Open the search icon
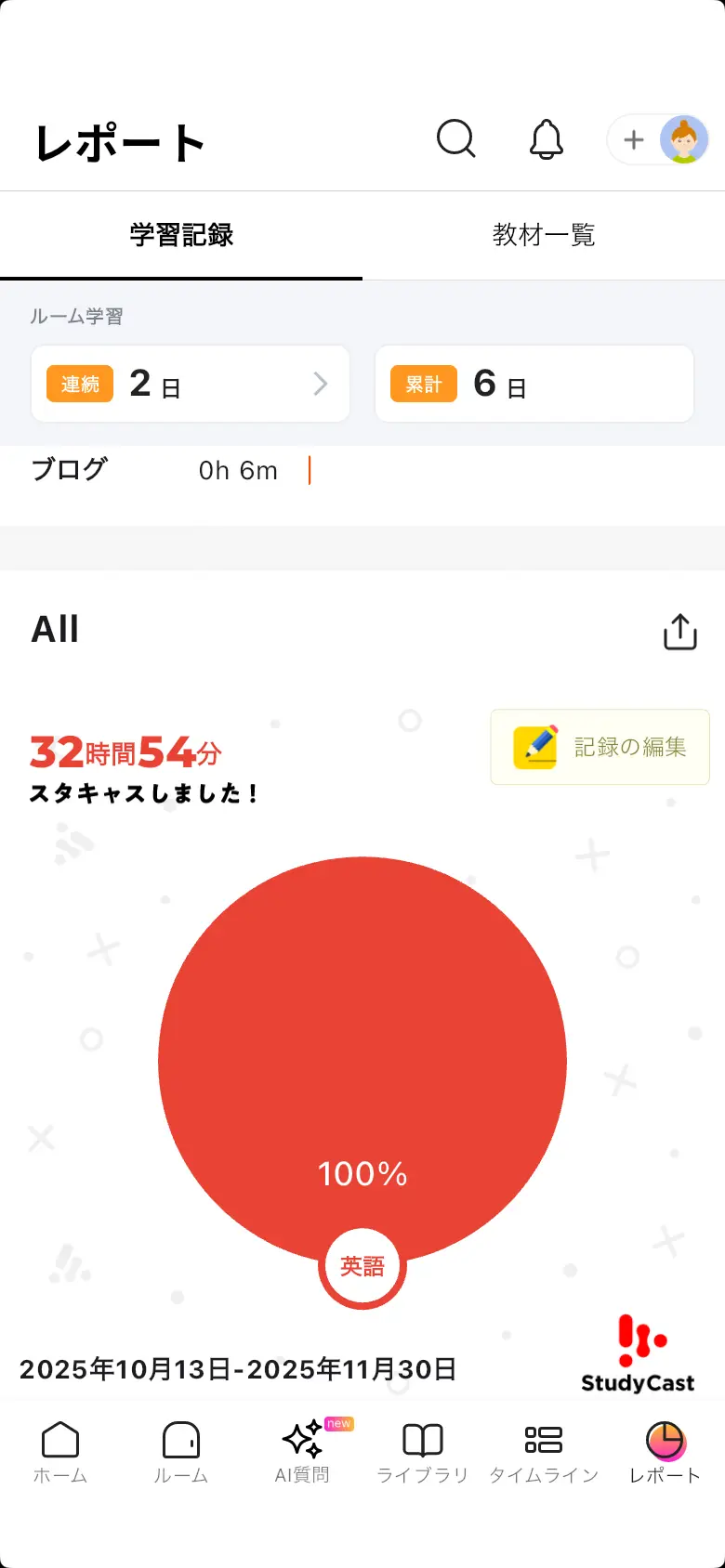This screenshot has height=1568, width=725. pyautogui.click(x=455, y=139)
